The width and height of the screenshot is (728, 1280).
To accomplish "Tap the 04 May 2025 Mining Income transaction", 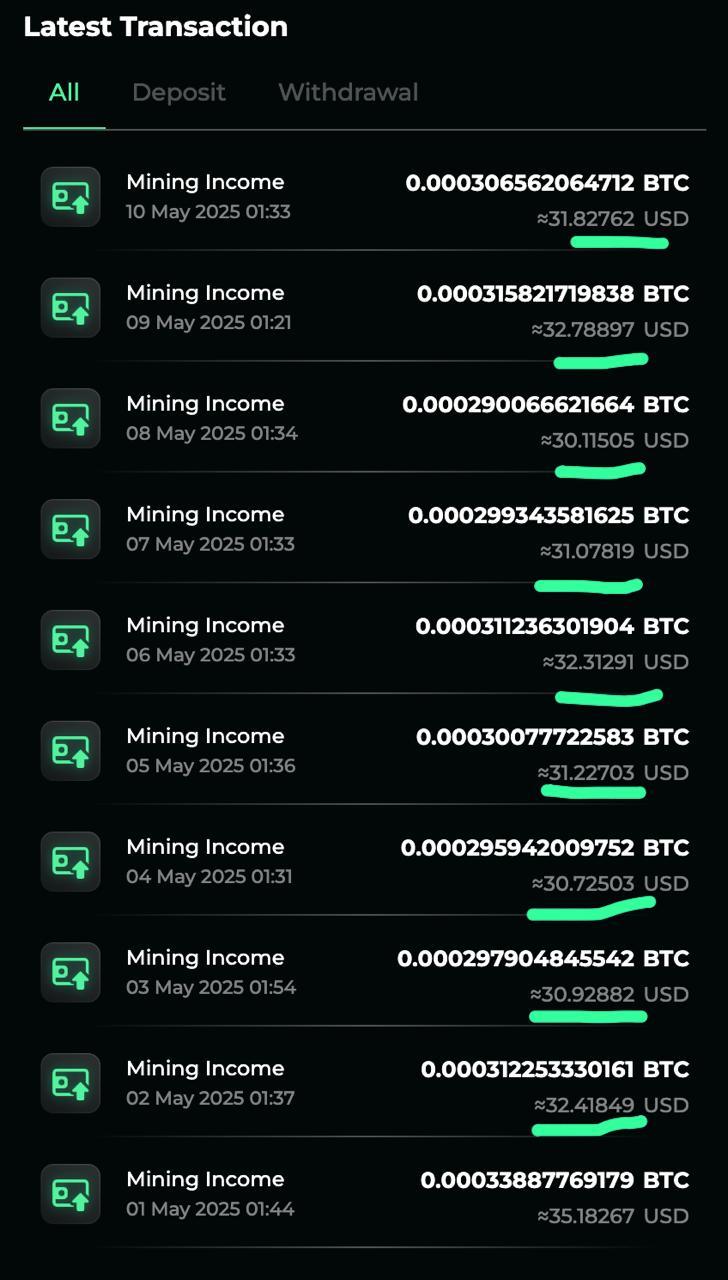I will tap(364, 863).
